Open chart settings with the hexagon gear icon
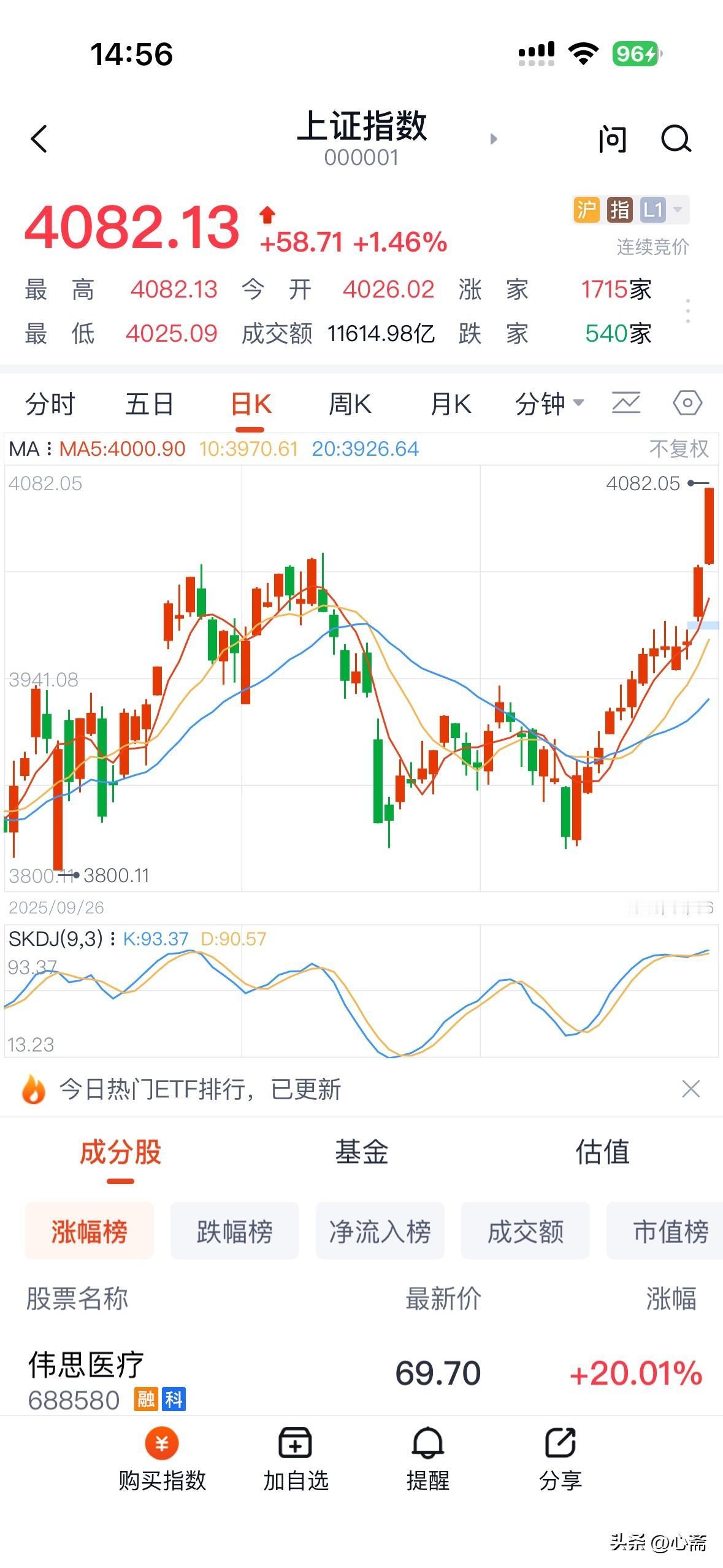Screen dimensions: 723x1568 tap(688, 403)
